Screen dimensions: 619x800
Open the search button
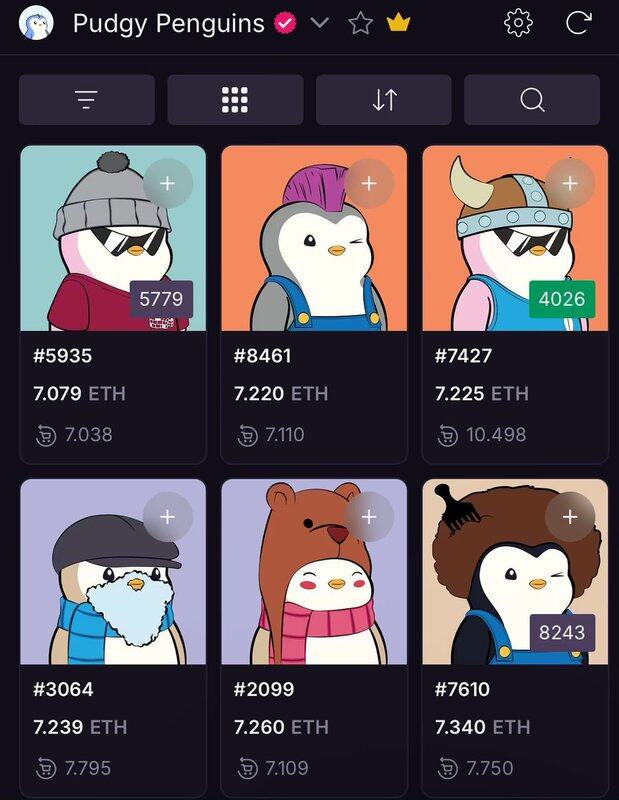pyautogui.click(x=532, y=100)
